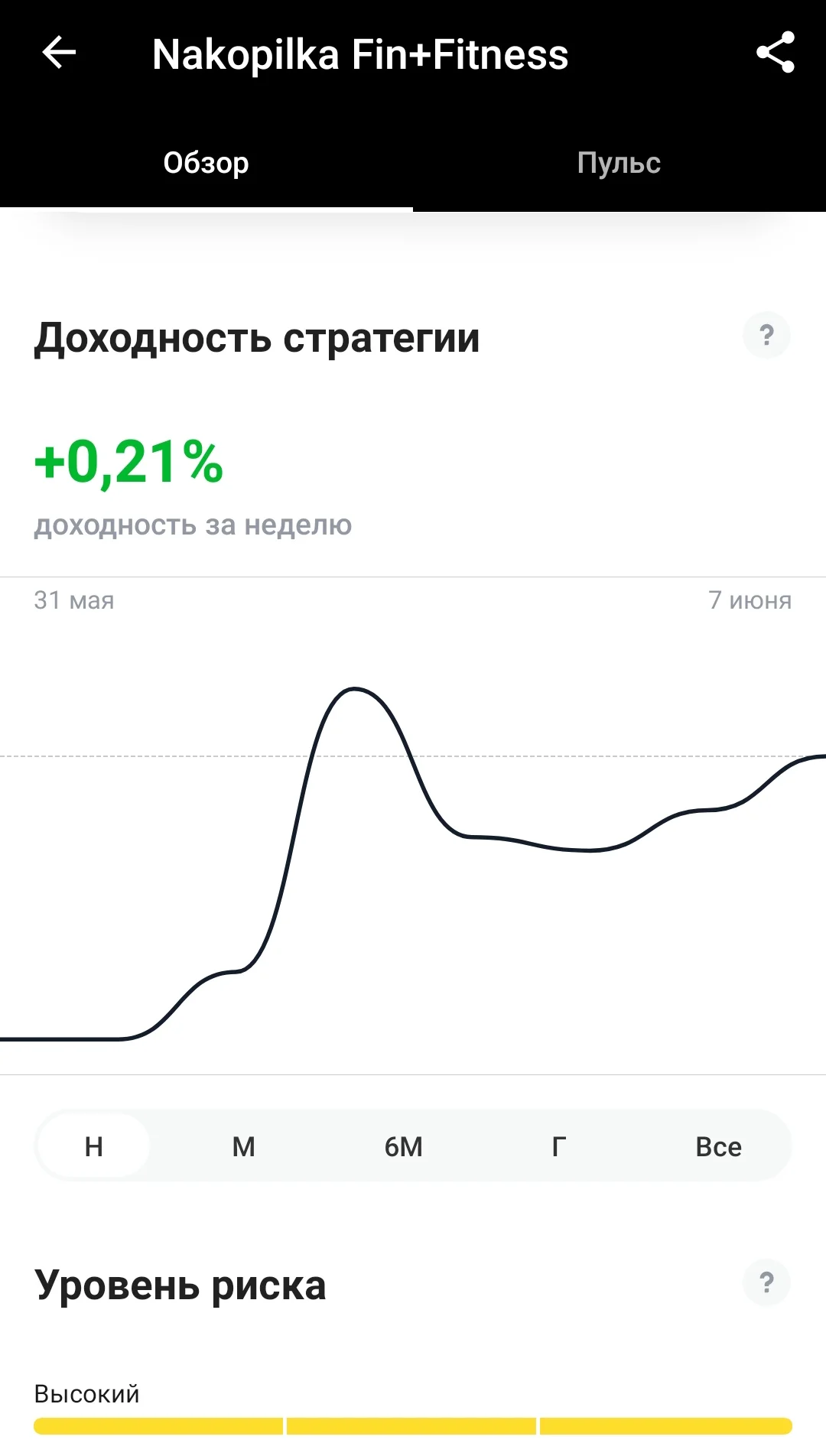Choose the Г yearly period

(559, 1146)
